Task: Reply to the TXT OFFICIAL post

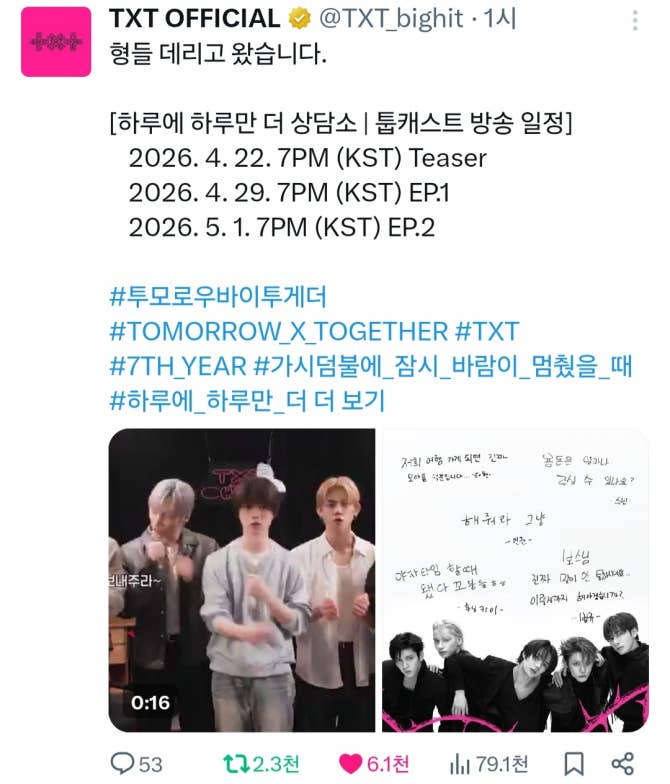Action: [x=122, y=763]
